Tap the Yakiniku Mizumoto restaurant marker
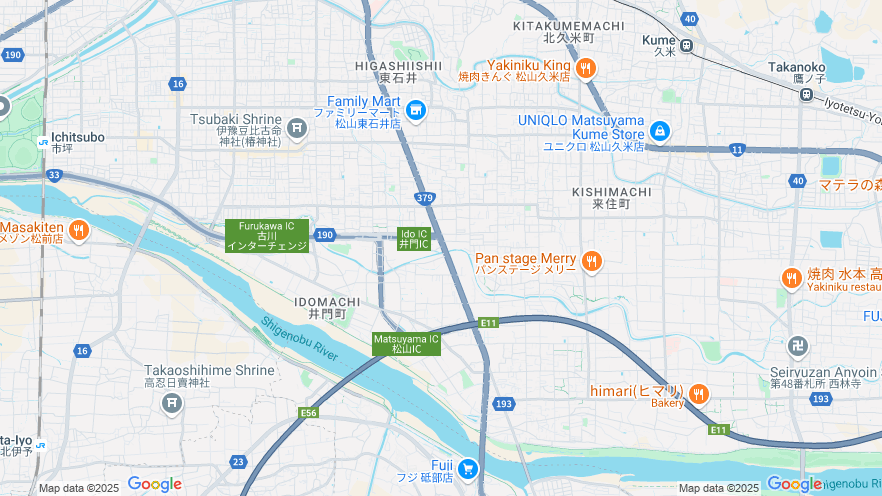Image resolution: width=882 pixels, height=496 pixels. (x=791, y=277)
